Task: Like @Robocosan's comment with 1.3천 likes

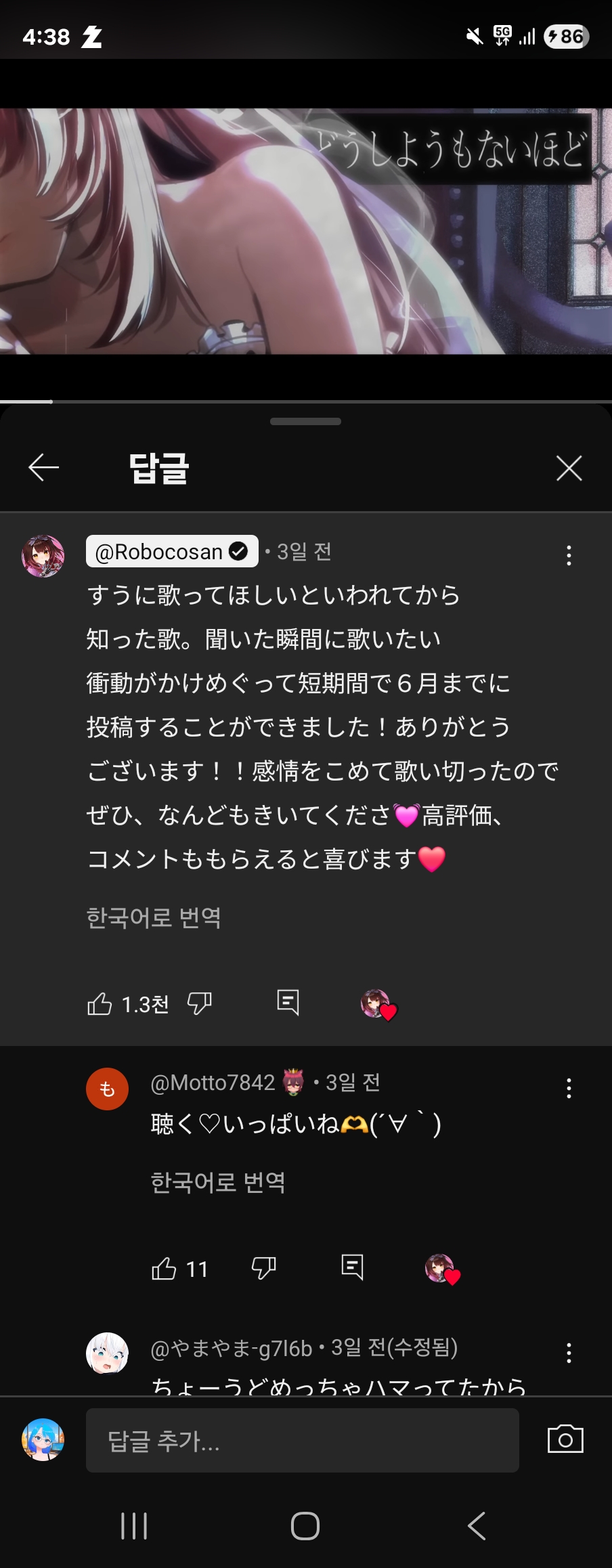Action: [x=100, y=1003]
